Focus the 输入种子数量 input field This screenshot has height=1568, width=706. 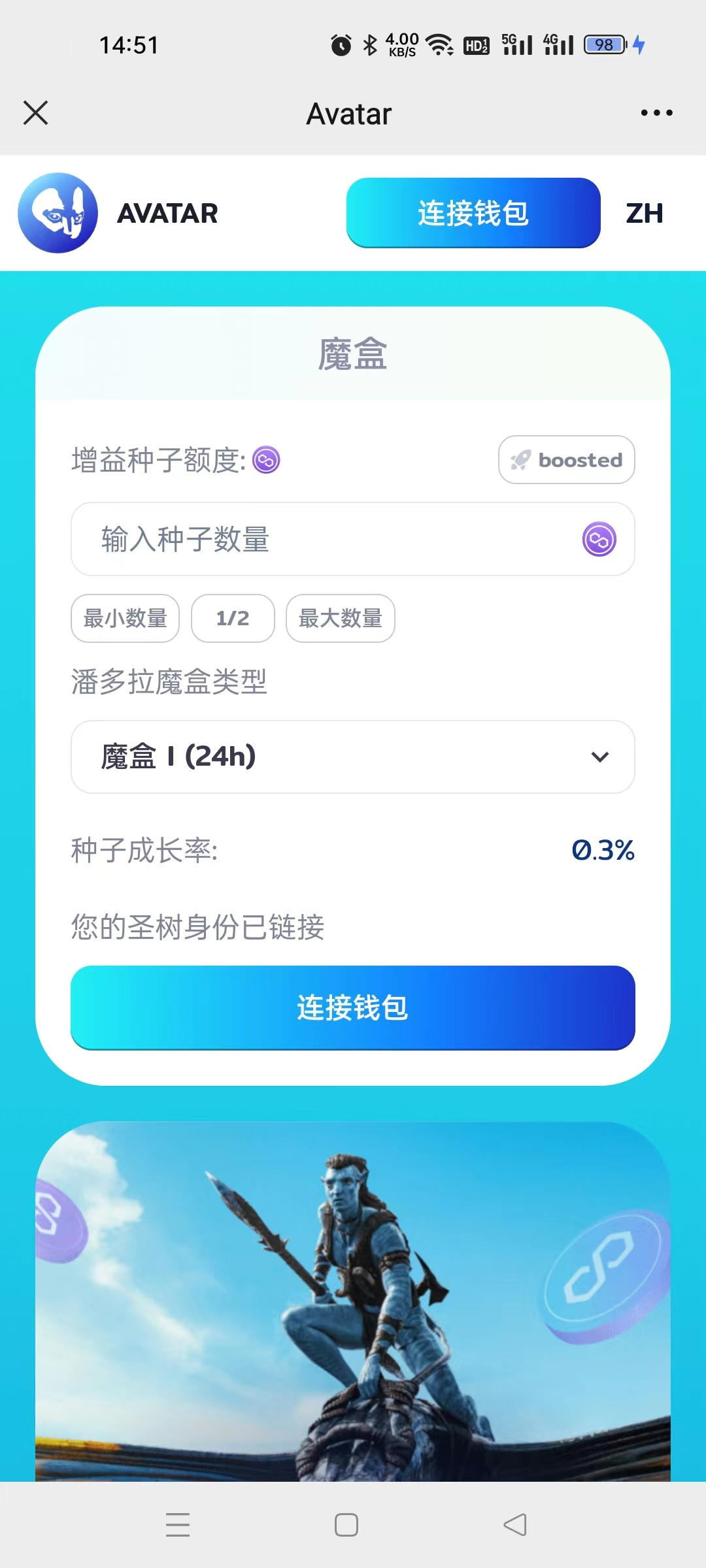tap(327, 540)
